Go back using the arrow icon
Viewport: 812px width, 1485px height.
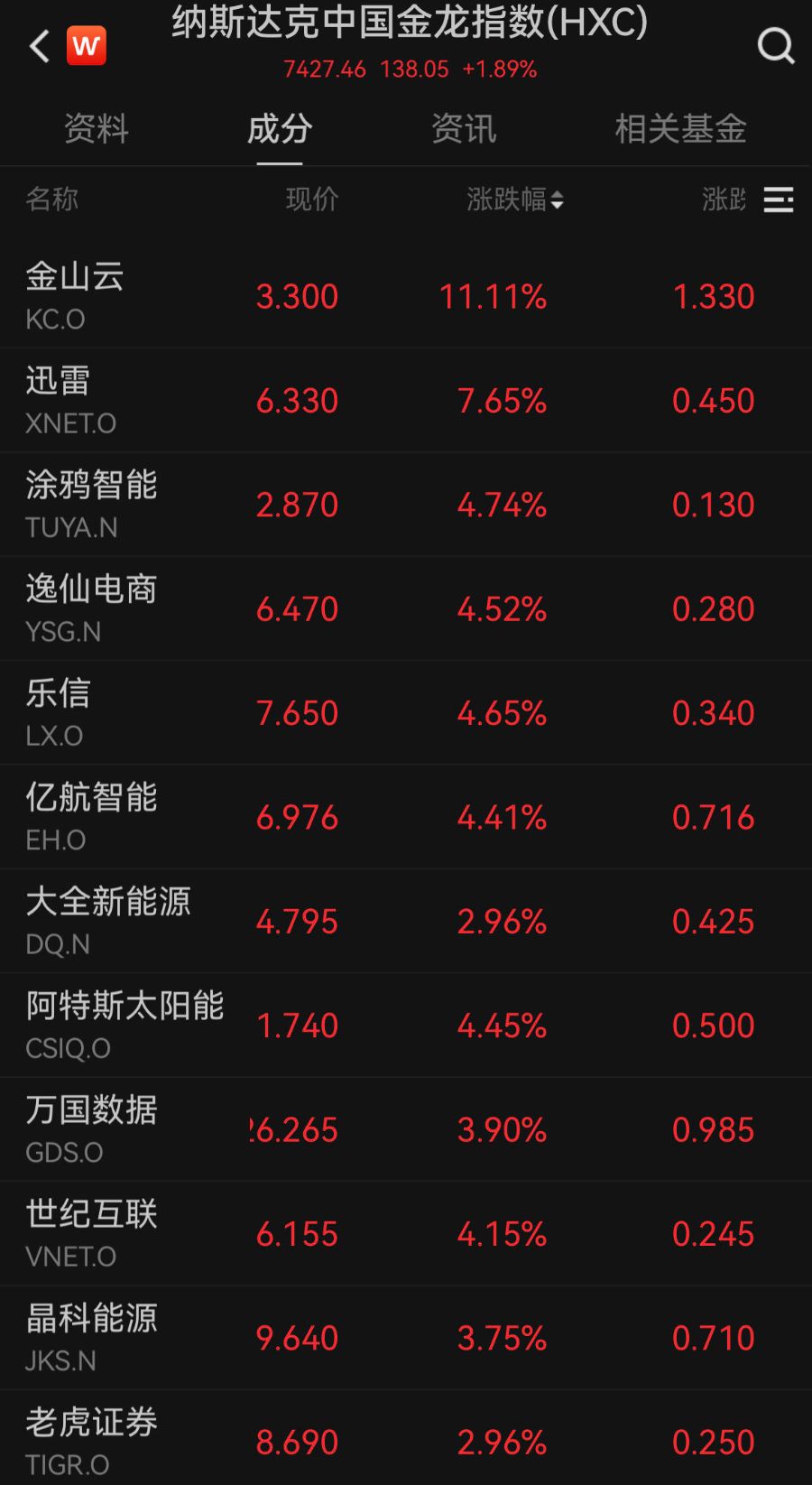click(x=39, y=46)
